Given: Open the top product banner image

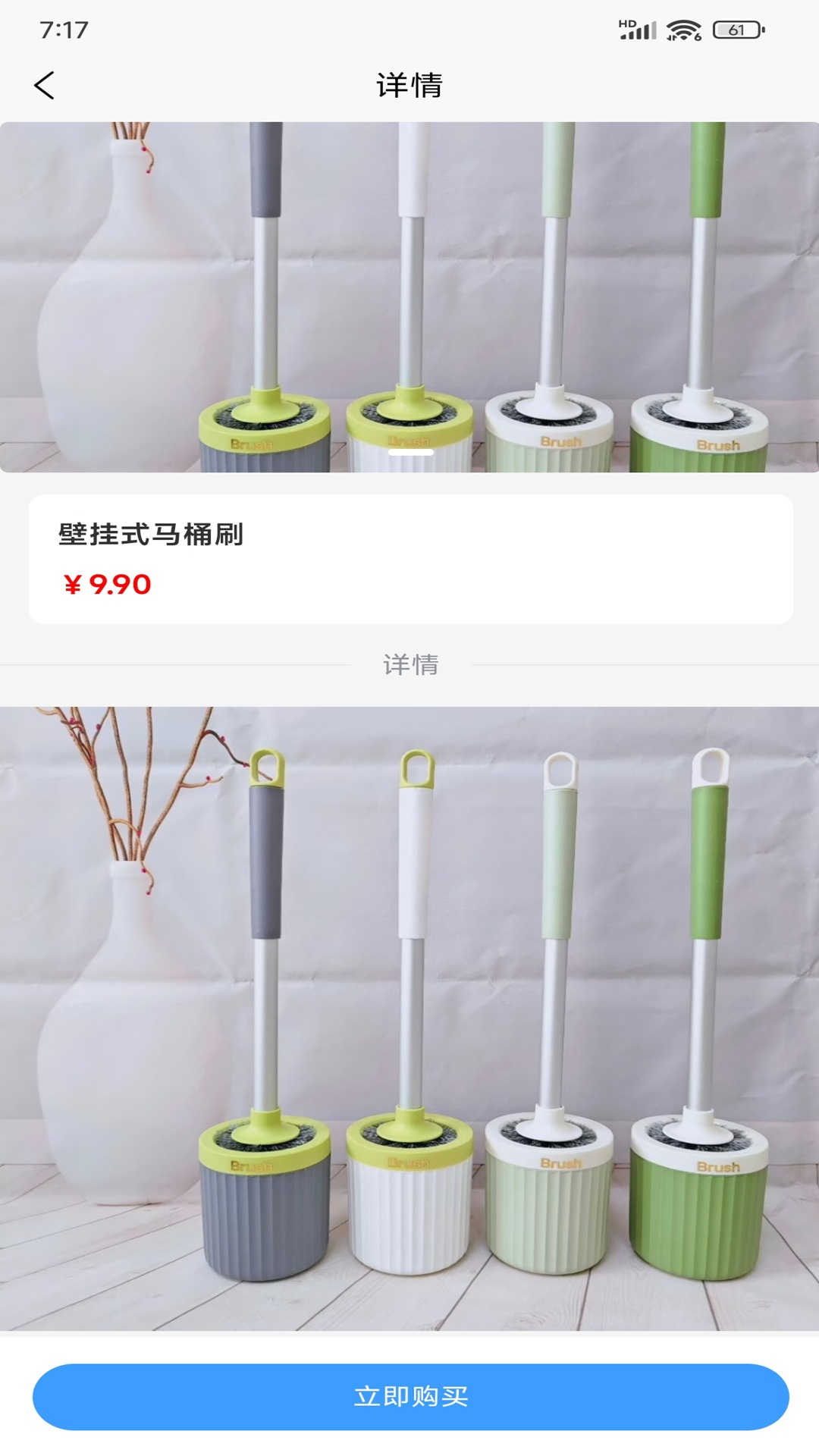Looking at the screenshot, I should coord(409,297).
